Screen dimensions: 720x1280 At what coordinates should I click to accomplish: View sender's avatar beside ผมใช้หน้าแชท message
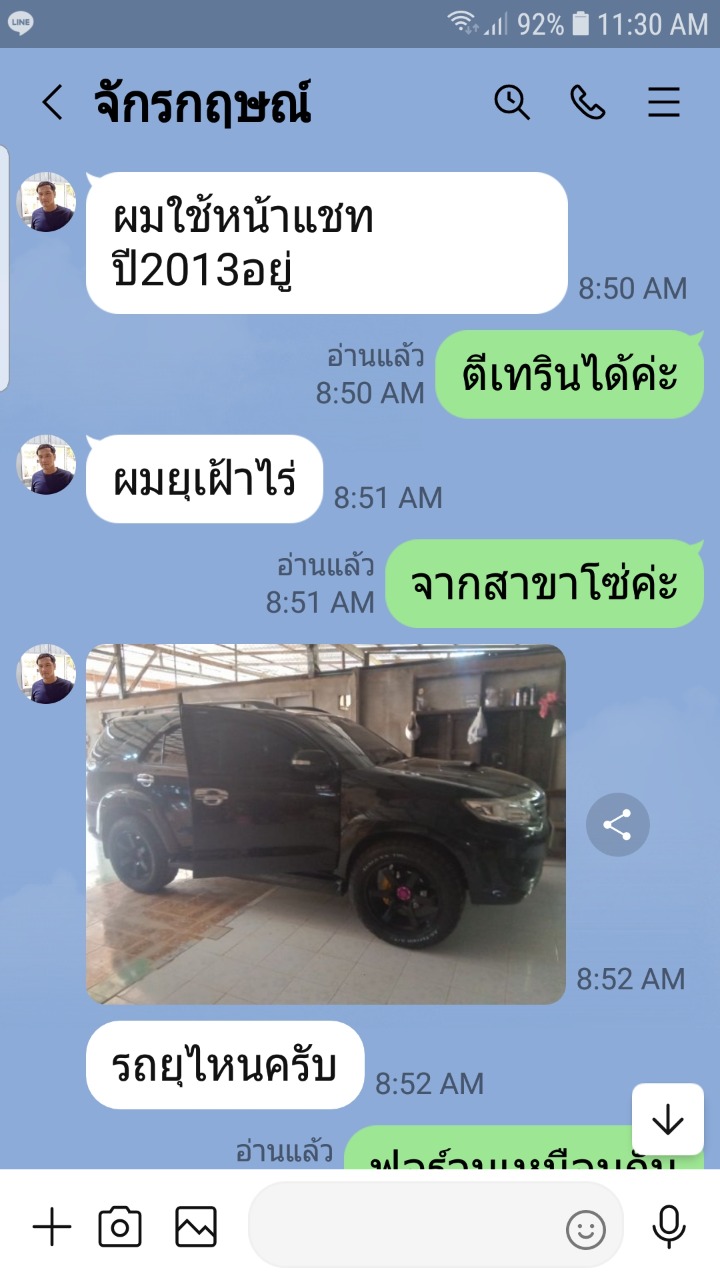(47, 202)
